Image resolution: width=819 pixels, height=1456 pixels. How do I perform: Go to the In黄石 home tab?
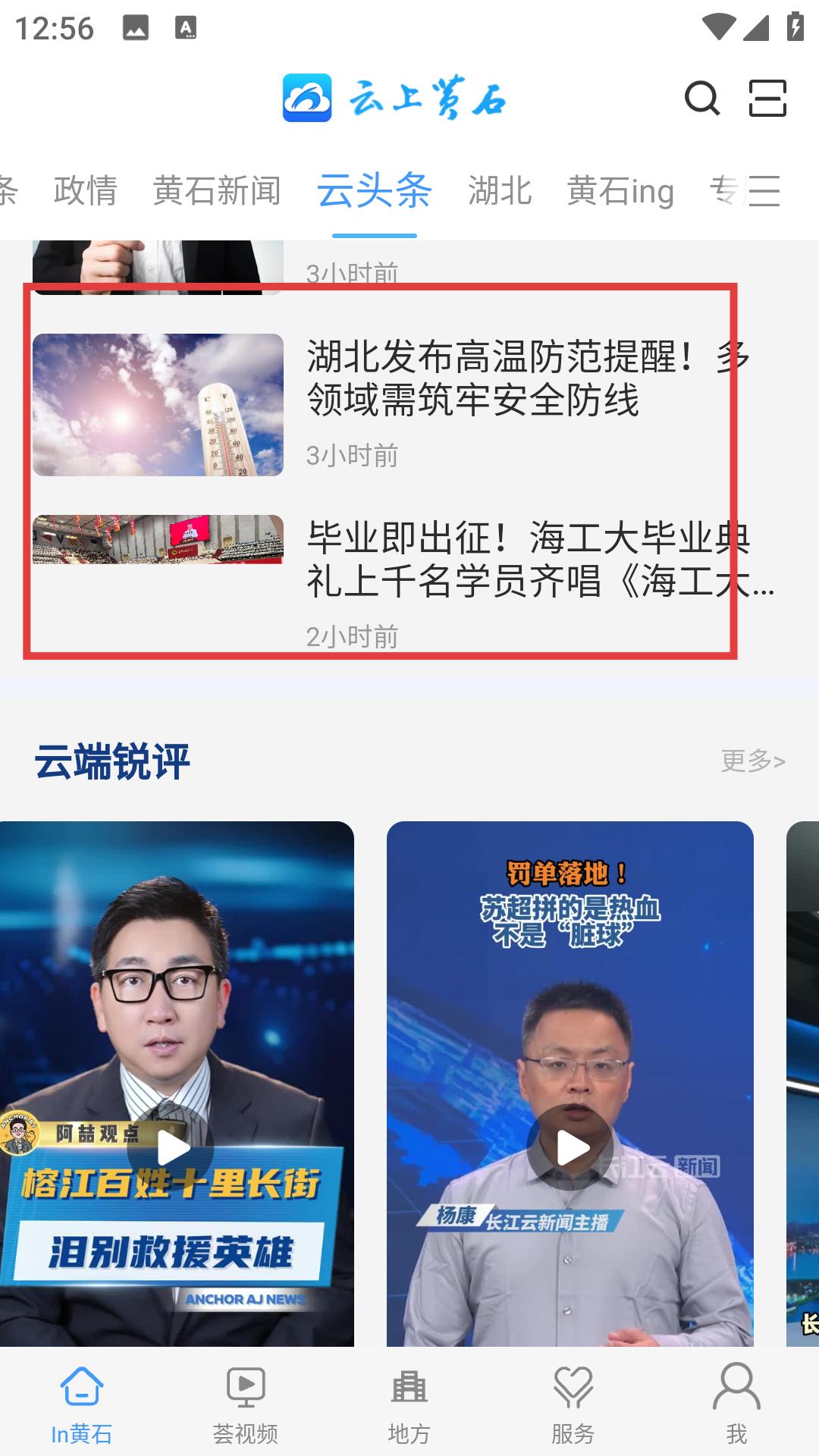[x=82, y=1404]
